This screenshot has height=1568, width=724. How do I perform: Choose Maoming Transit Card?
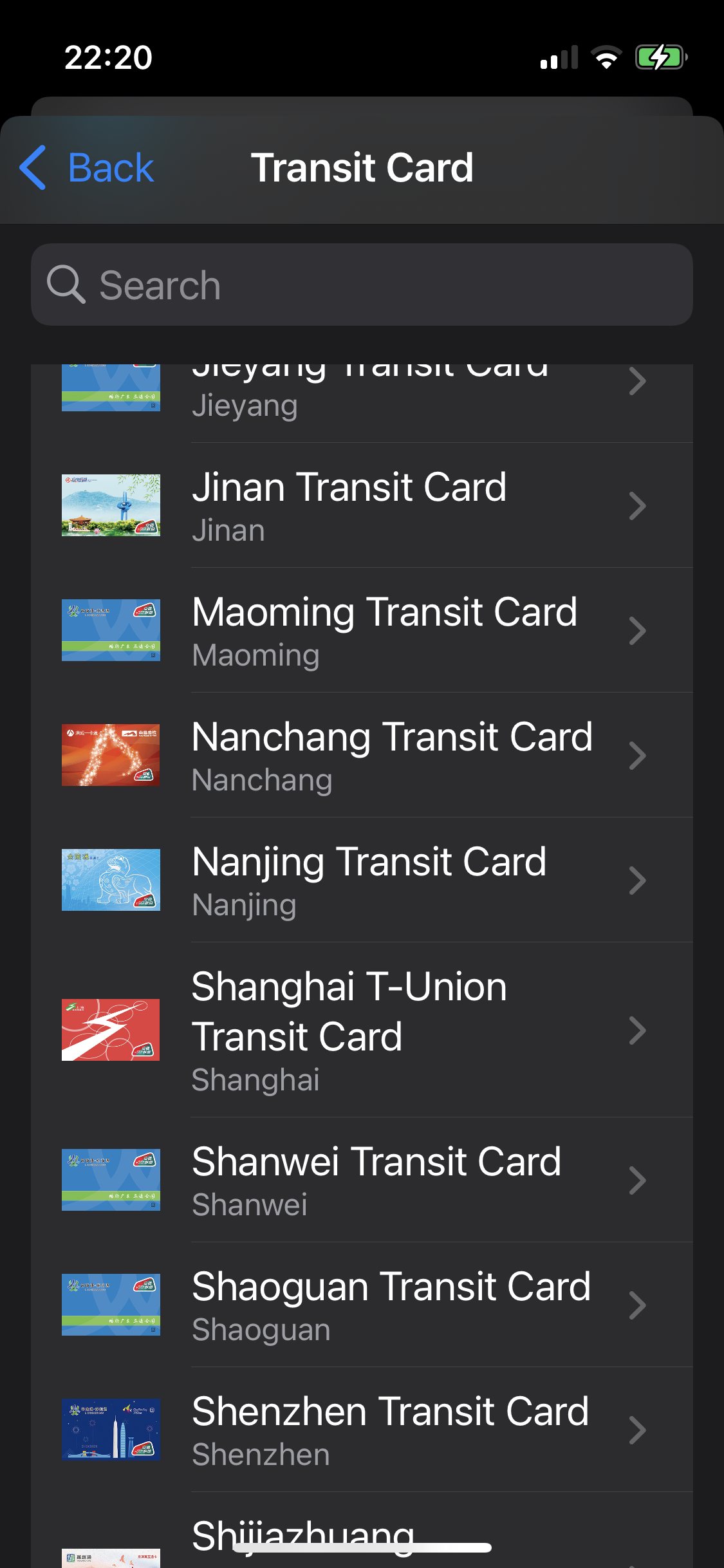pyautogui.click(x=362, y=631)
